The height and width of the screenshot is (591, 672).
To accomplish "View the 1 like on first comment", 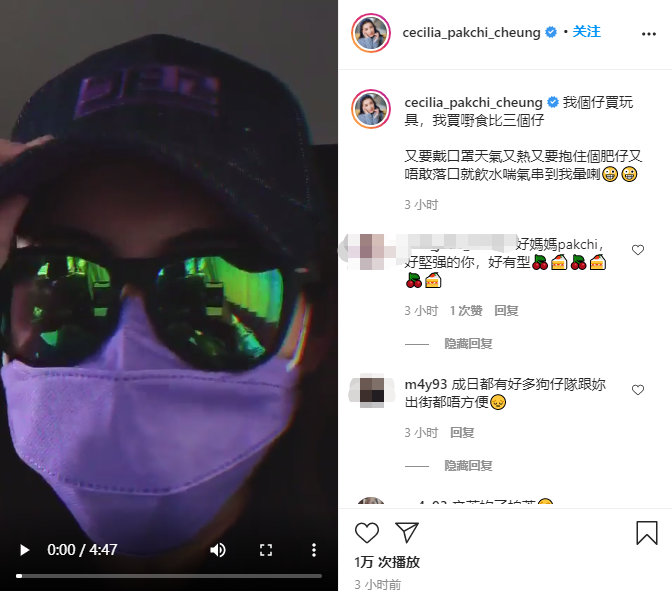I will click(465, 311).
